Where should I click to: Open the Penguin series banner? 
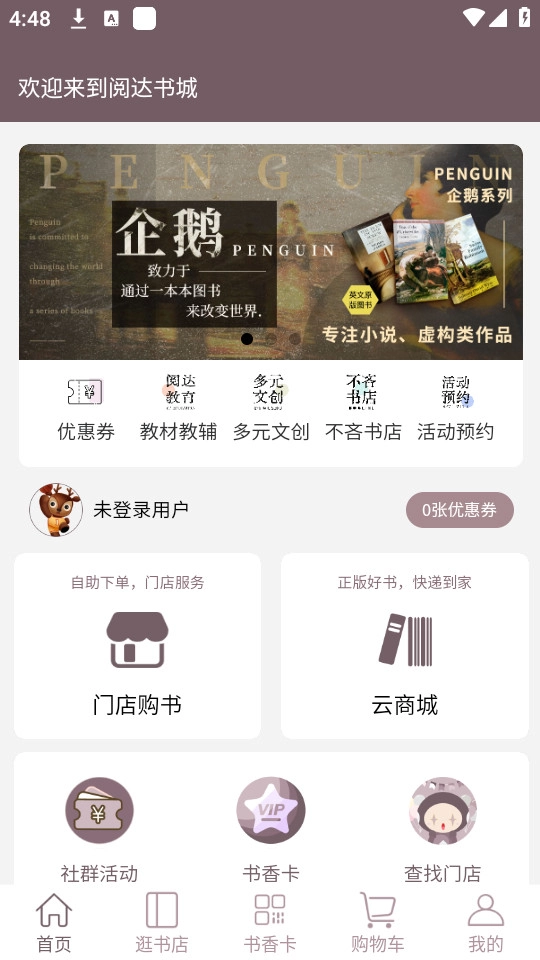271,252
